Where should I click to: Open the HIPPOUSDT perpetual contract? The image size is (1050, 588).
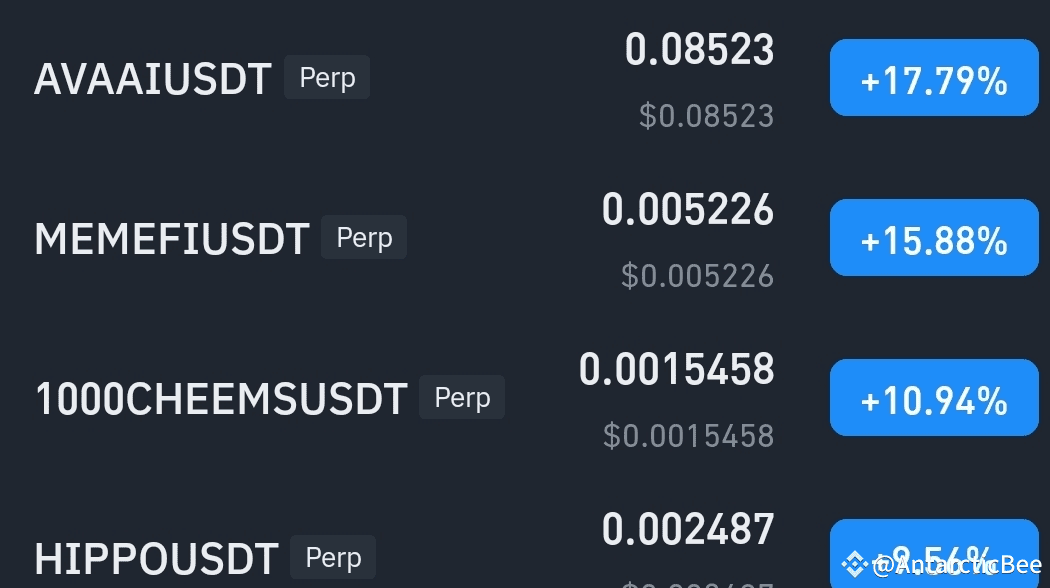point(157,558)
